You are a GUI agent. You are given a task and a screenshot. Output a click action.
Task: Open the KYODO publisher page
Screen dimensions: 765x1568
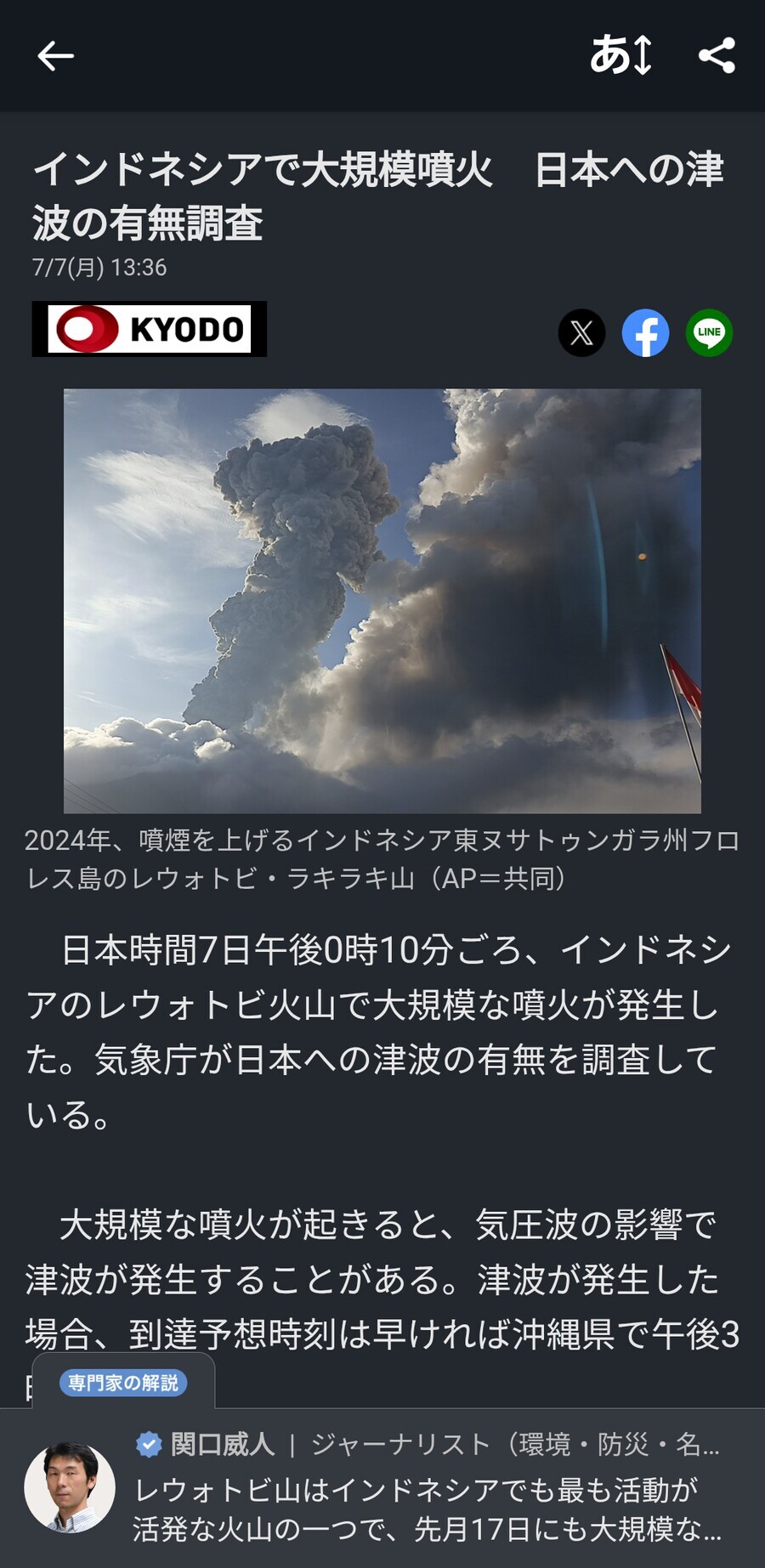pyautogui.click(x=150, y=329)
